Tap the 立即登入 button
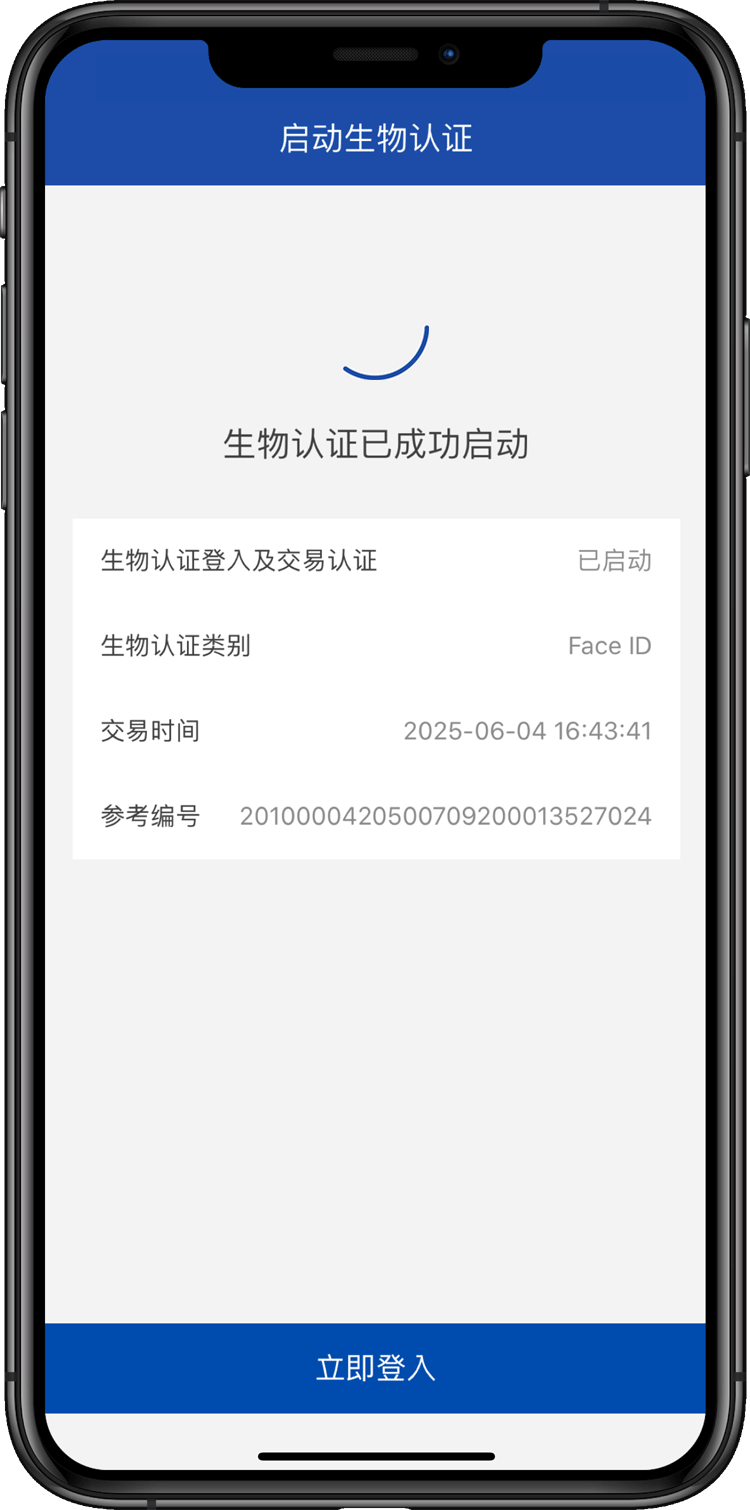The width and height of the screenshot is (750, 1510). click(375, 1367)
